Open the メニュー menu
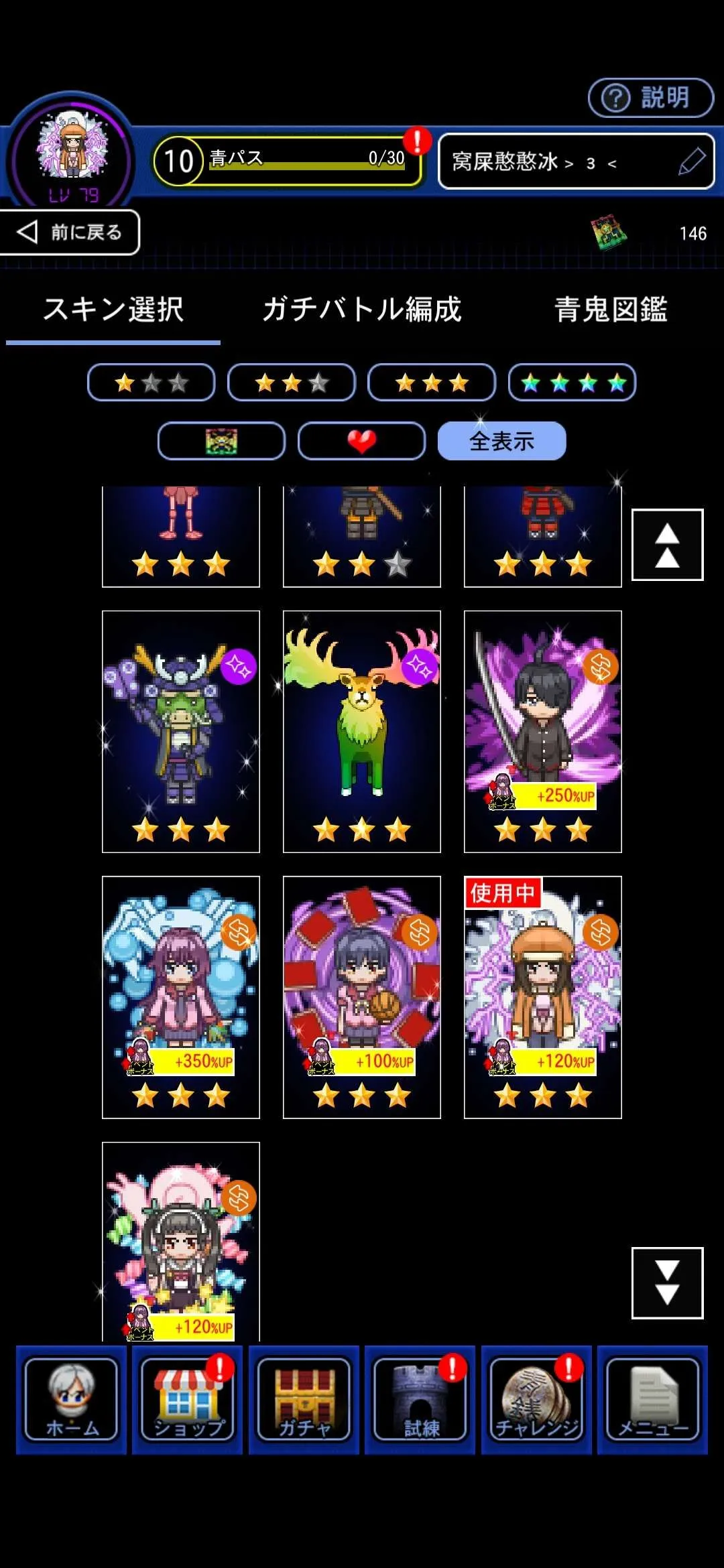 652,1399
